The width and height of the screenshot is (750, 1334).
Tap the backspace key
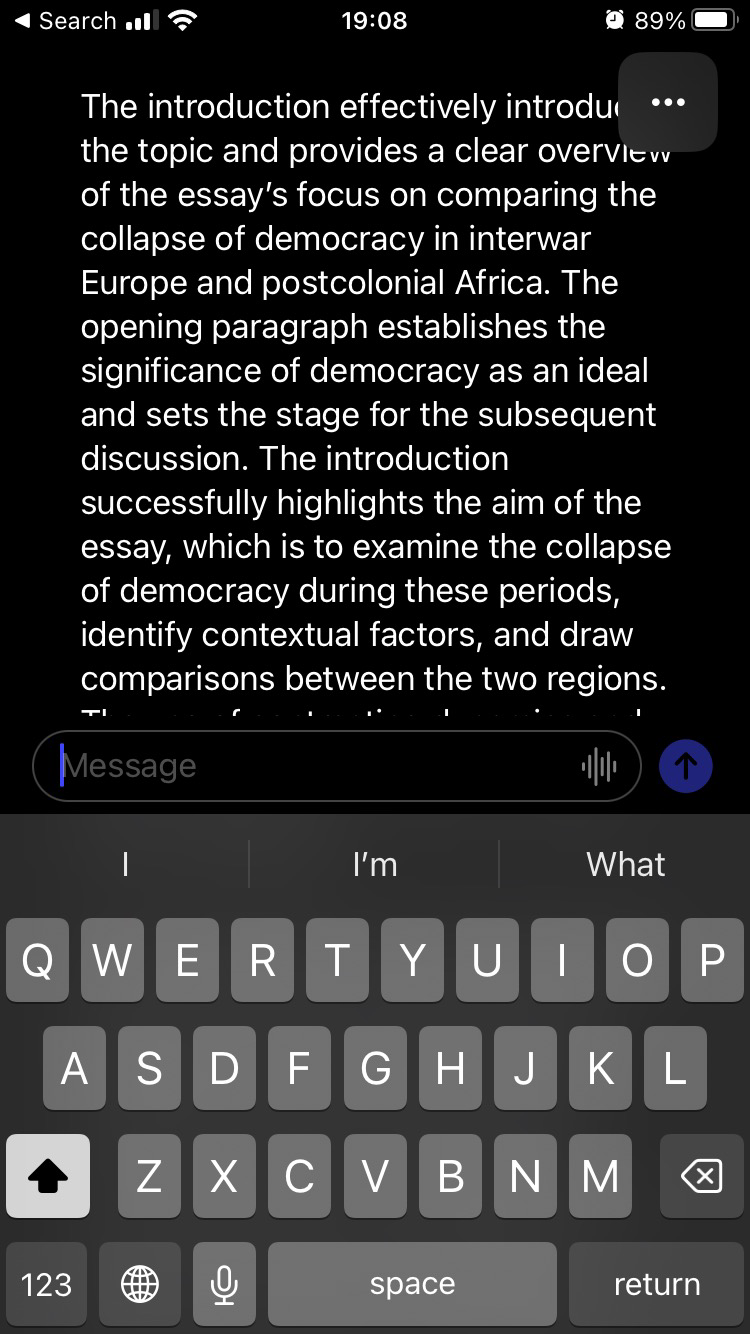[x=701, y=1176]
